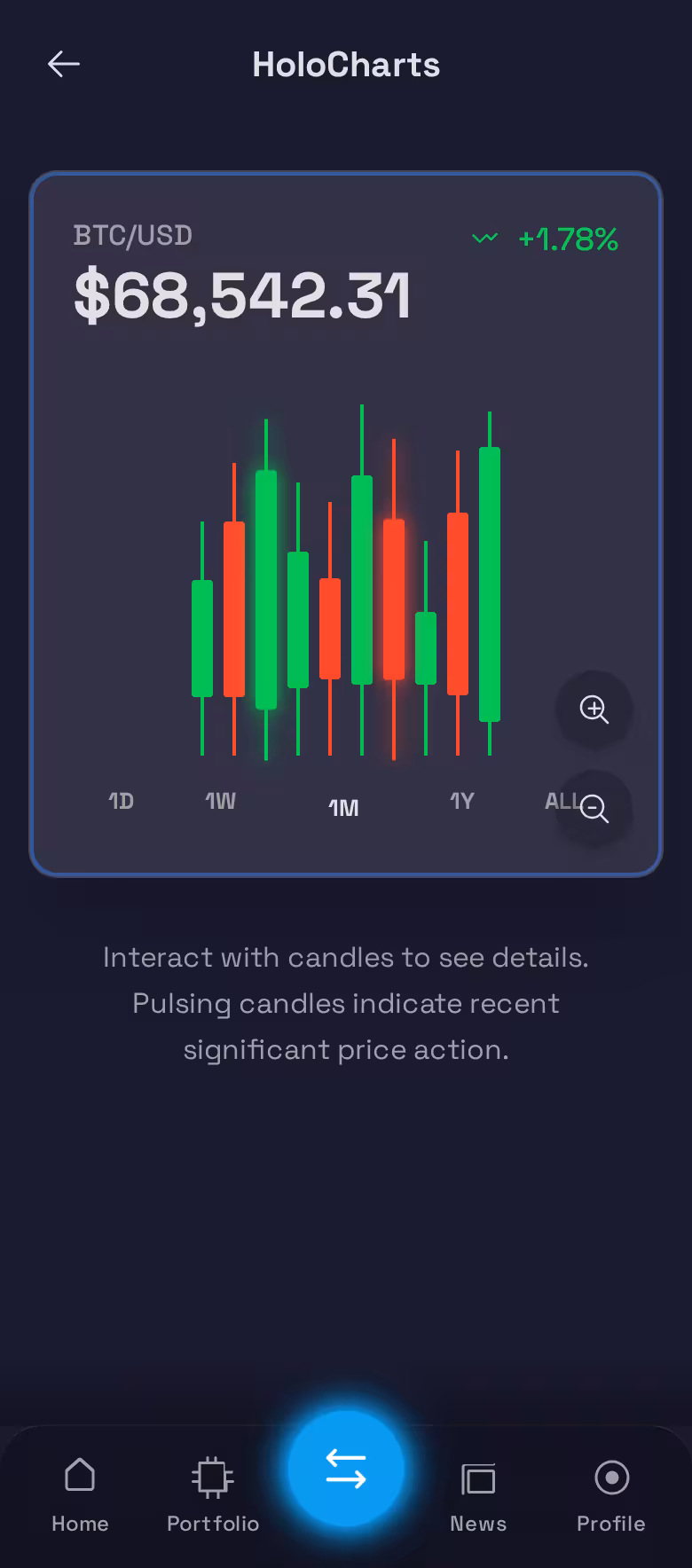This screenshot has height=1568, width=692.
Task: Tap the $68,542.31 price display
Action: 242,296
